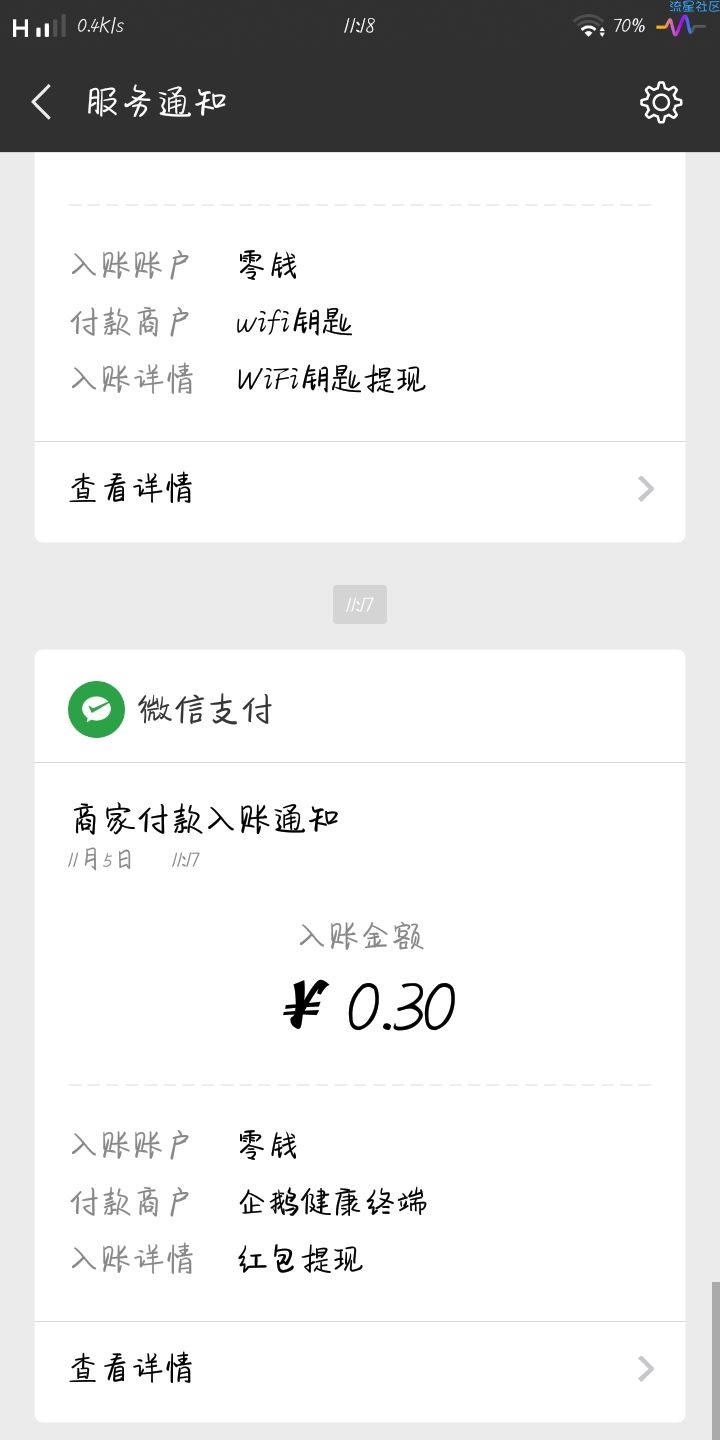
Task: Open 查看详情 for WiFi钥匙提现 payment
Action: click(360, 489)
